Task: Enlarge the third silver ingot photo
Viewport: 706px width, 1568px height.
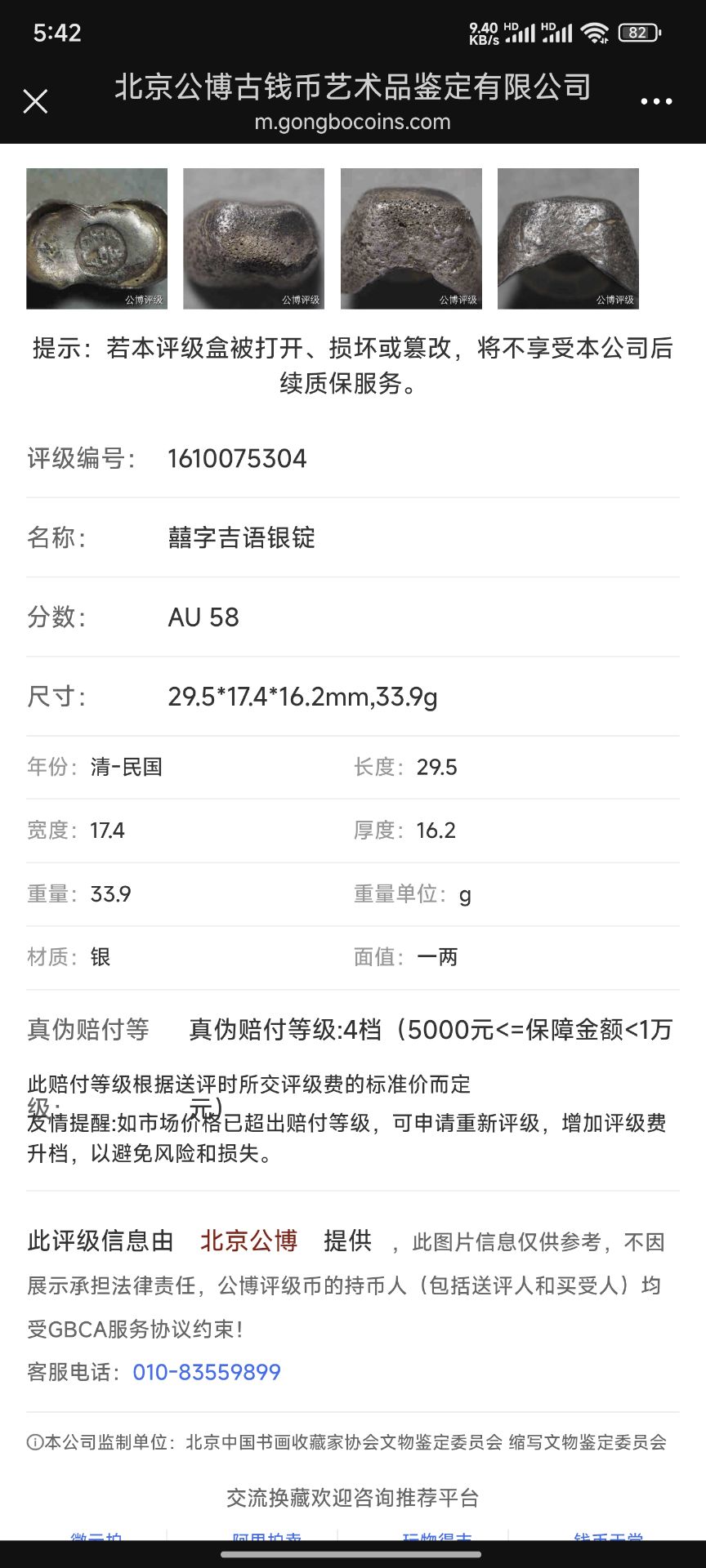Action: [411, 238]
